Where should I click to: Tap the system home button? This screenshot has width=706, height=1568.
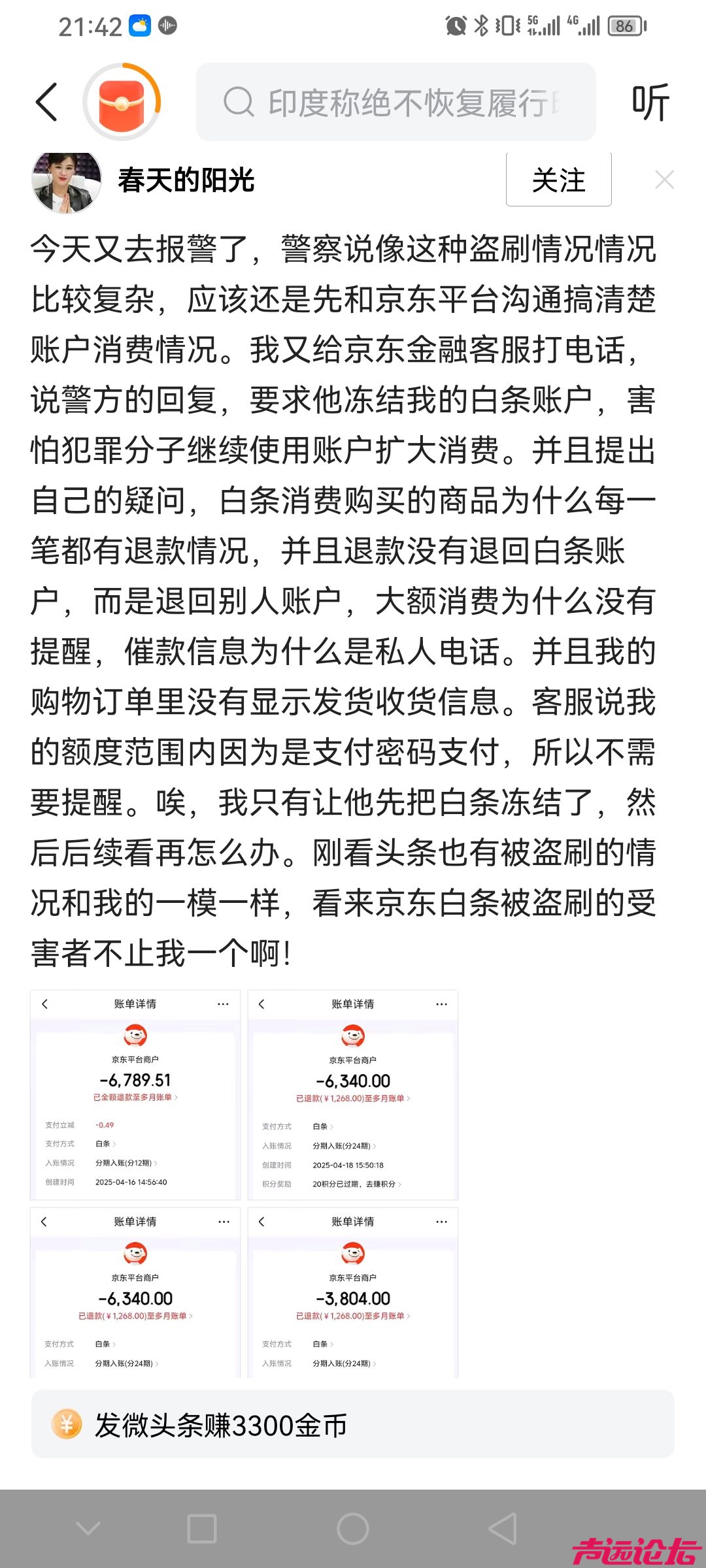pyautogui.click(x=353, y=1529)
